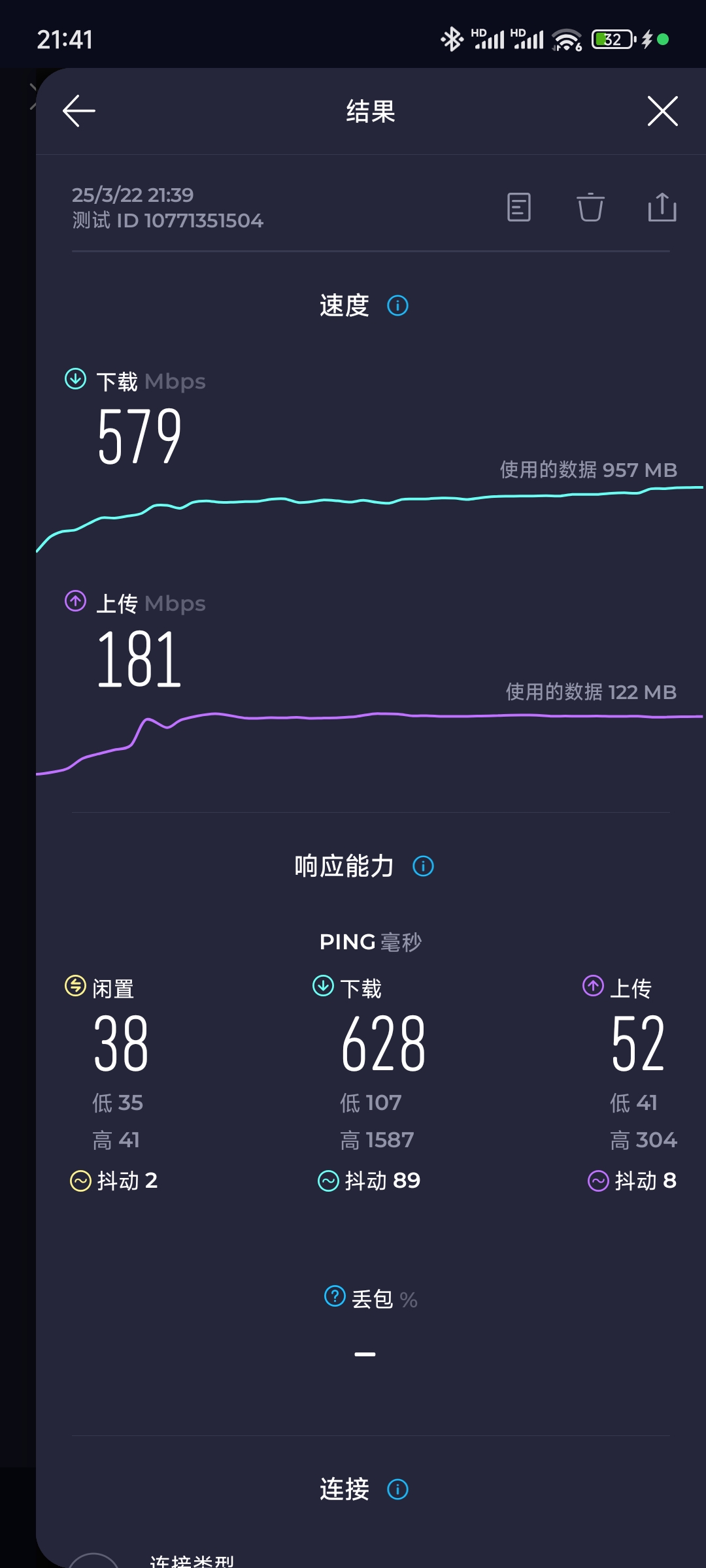
Task: Show info about 速度 section
Action: tap(397, 306)
